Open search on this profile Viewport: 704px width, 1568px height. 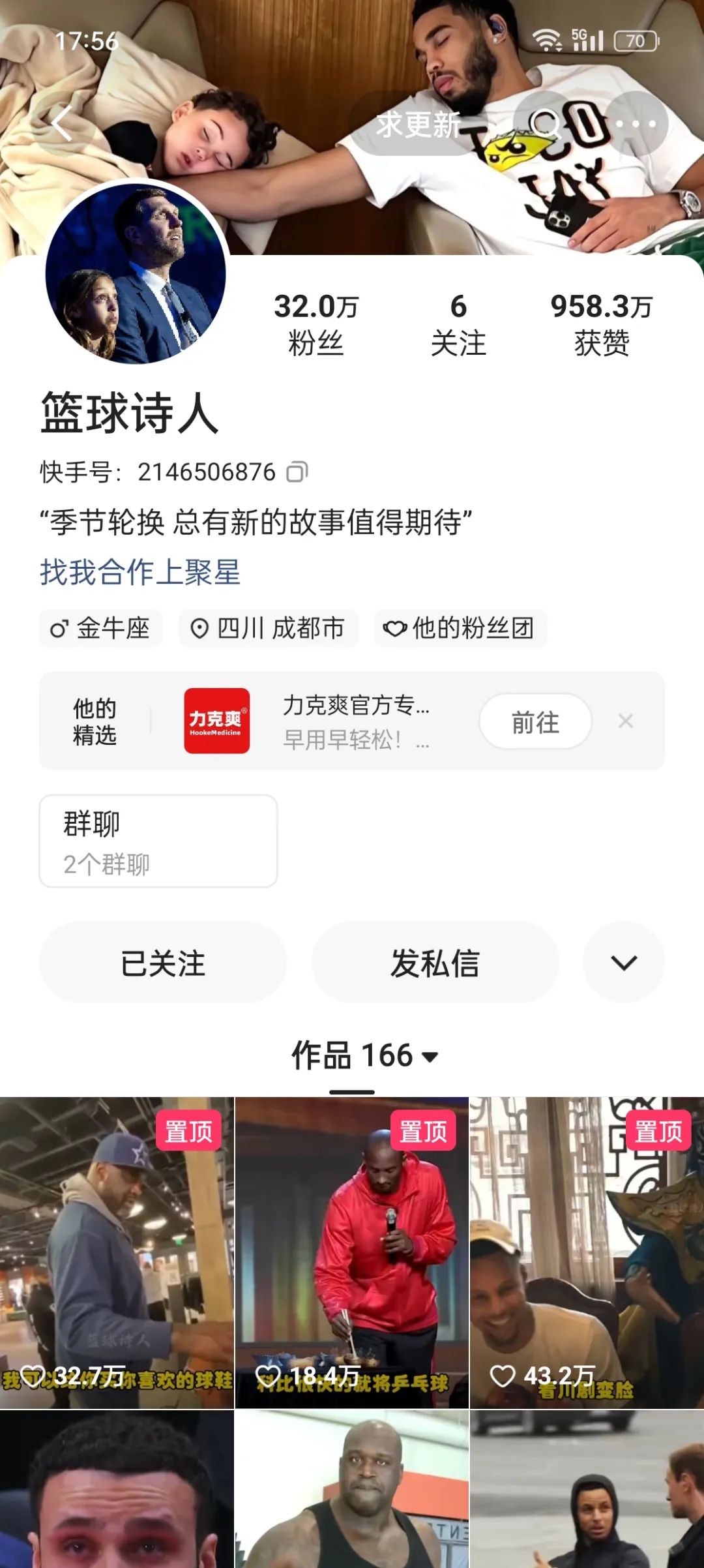coord(544,123)
